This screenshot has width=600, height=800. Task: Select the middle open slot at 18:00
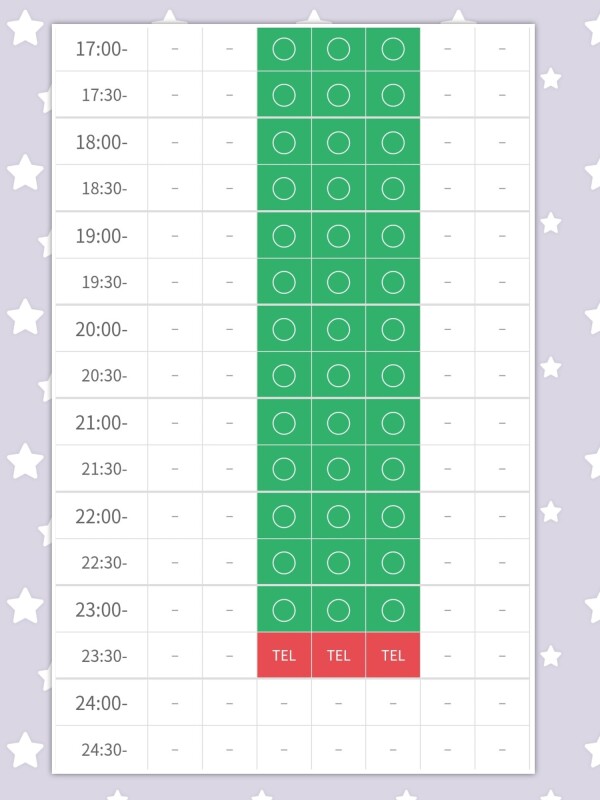coord(338,142)
